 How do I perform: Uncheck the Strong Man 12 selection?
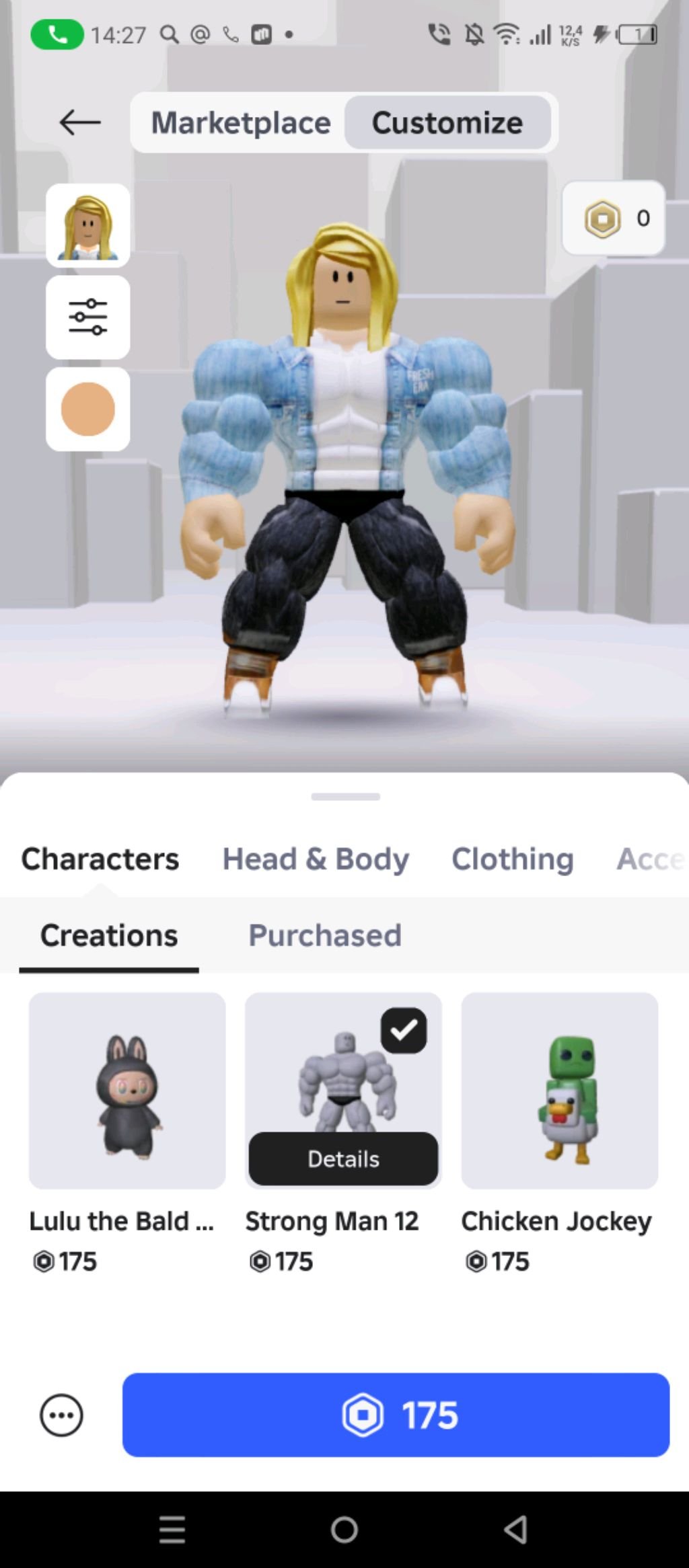[404, 1030]
